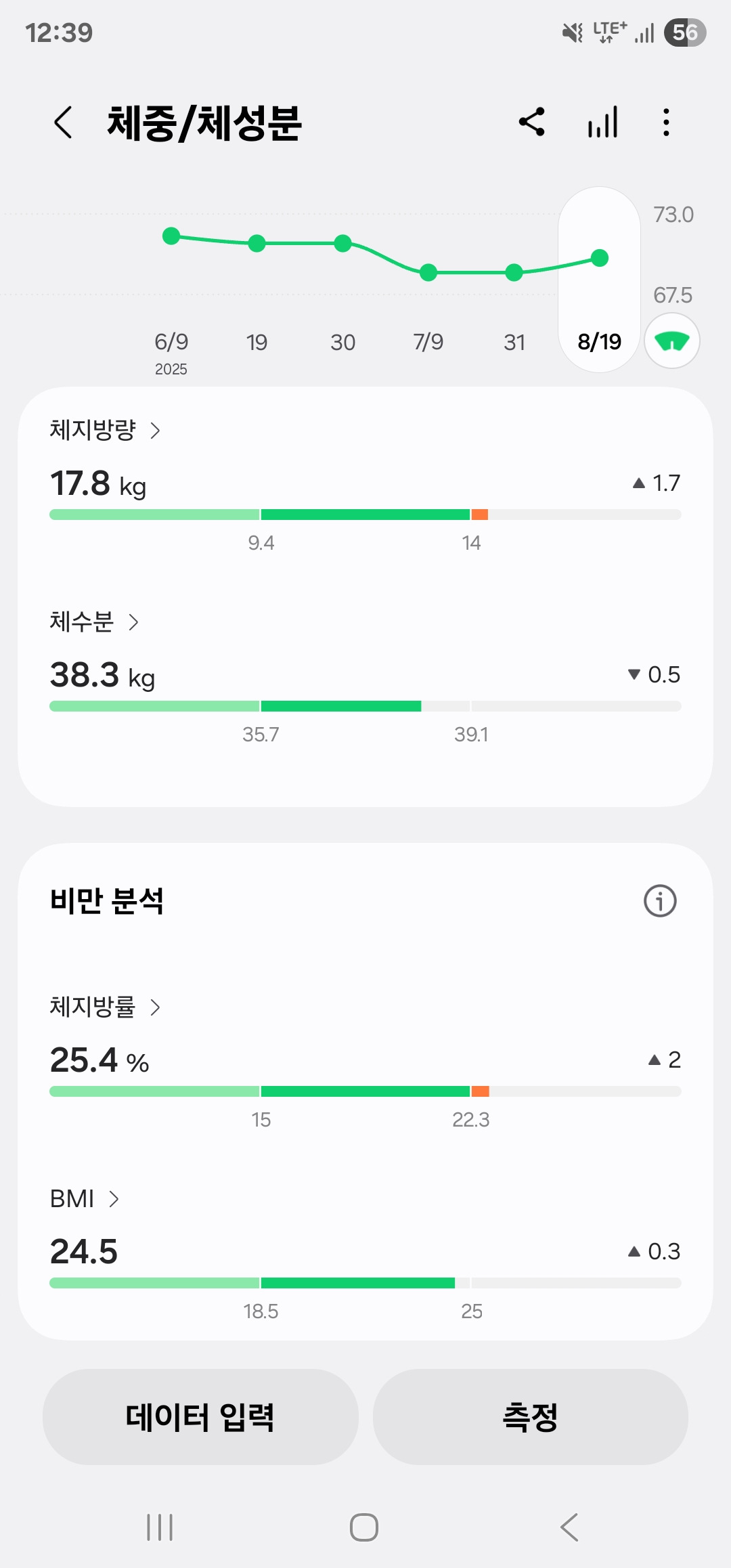Start a measurement with 측정
731x1568 pixels.
pyautogui.click(x=531, y=1417)
